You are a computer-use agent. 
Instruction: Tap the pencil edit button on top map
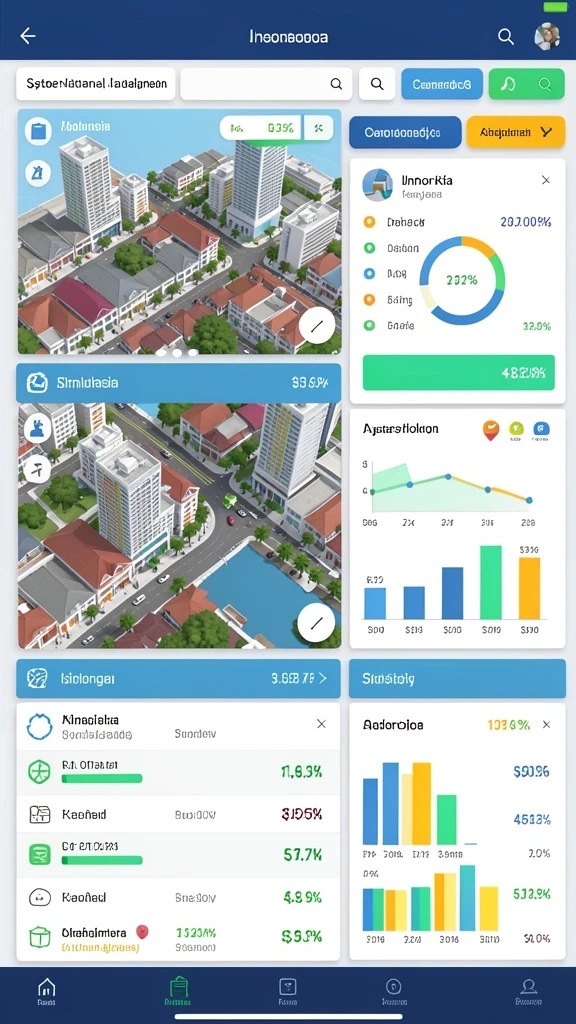317,325
